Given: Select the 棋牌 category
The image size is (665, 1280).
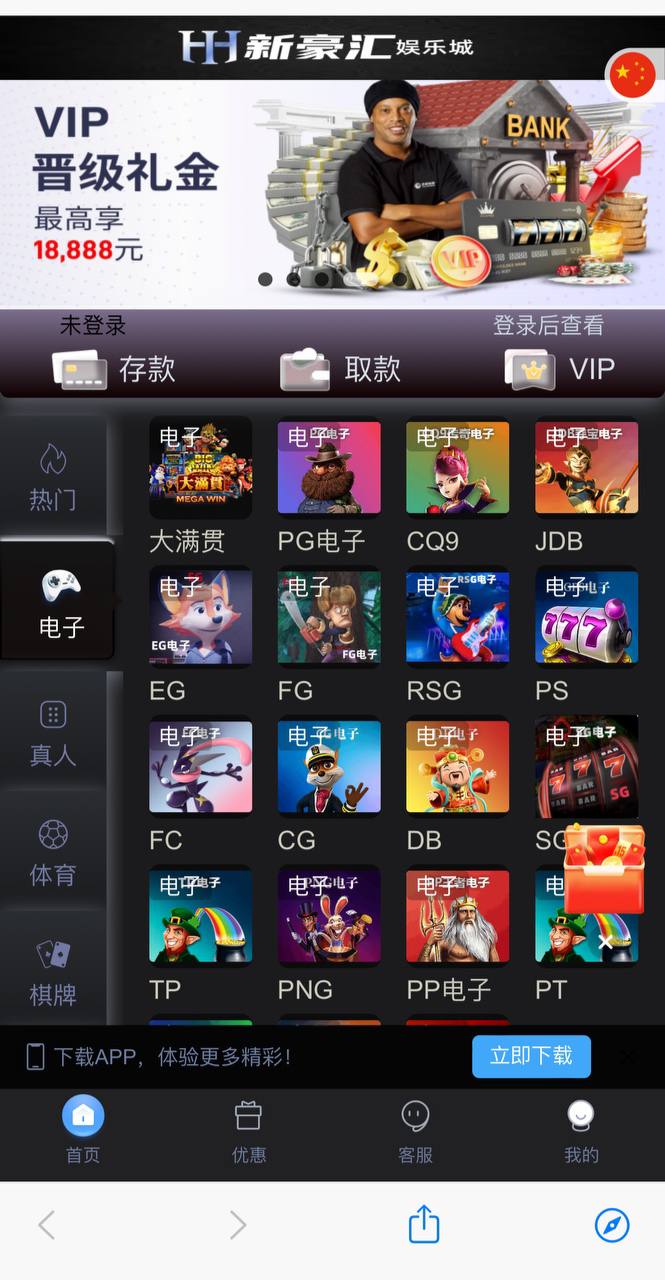Looking at the screenshot, I should (52, 972).
